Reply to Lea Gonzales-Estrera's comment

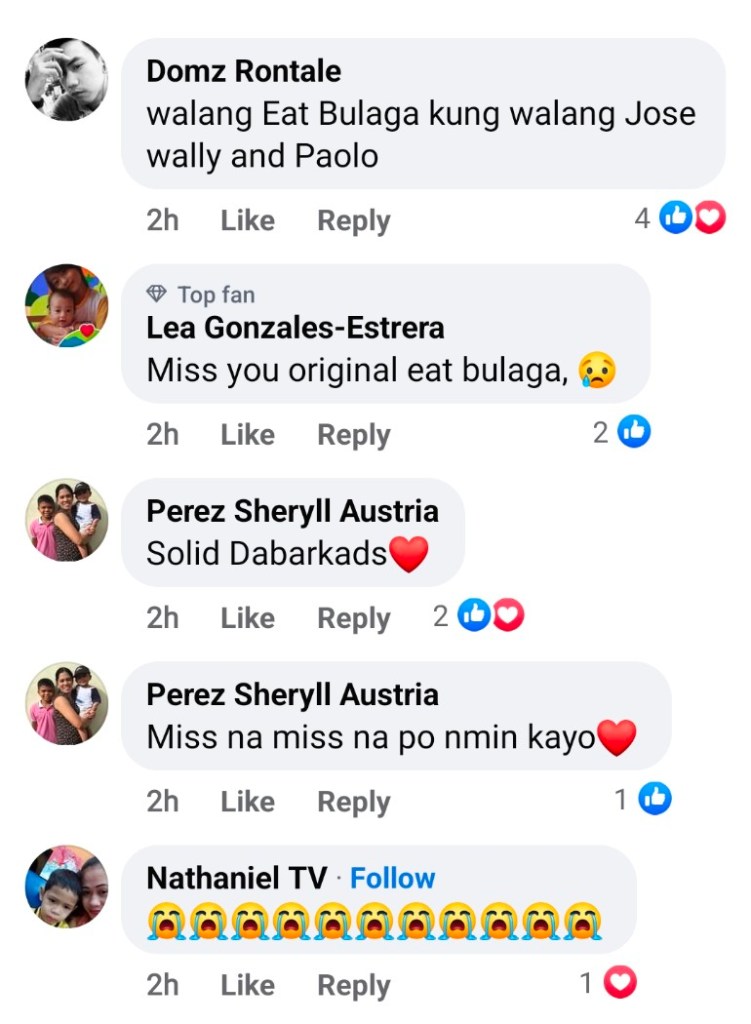pyautogui.click(x=353, y=434)
